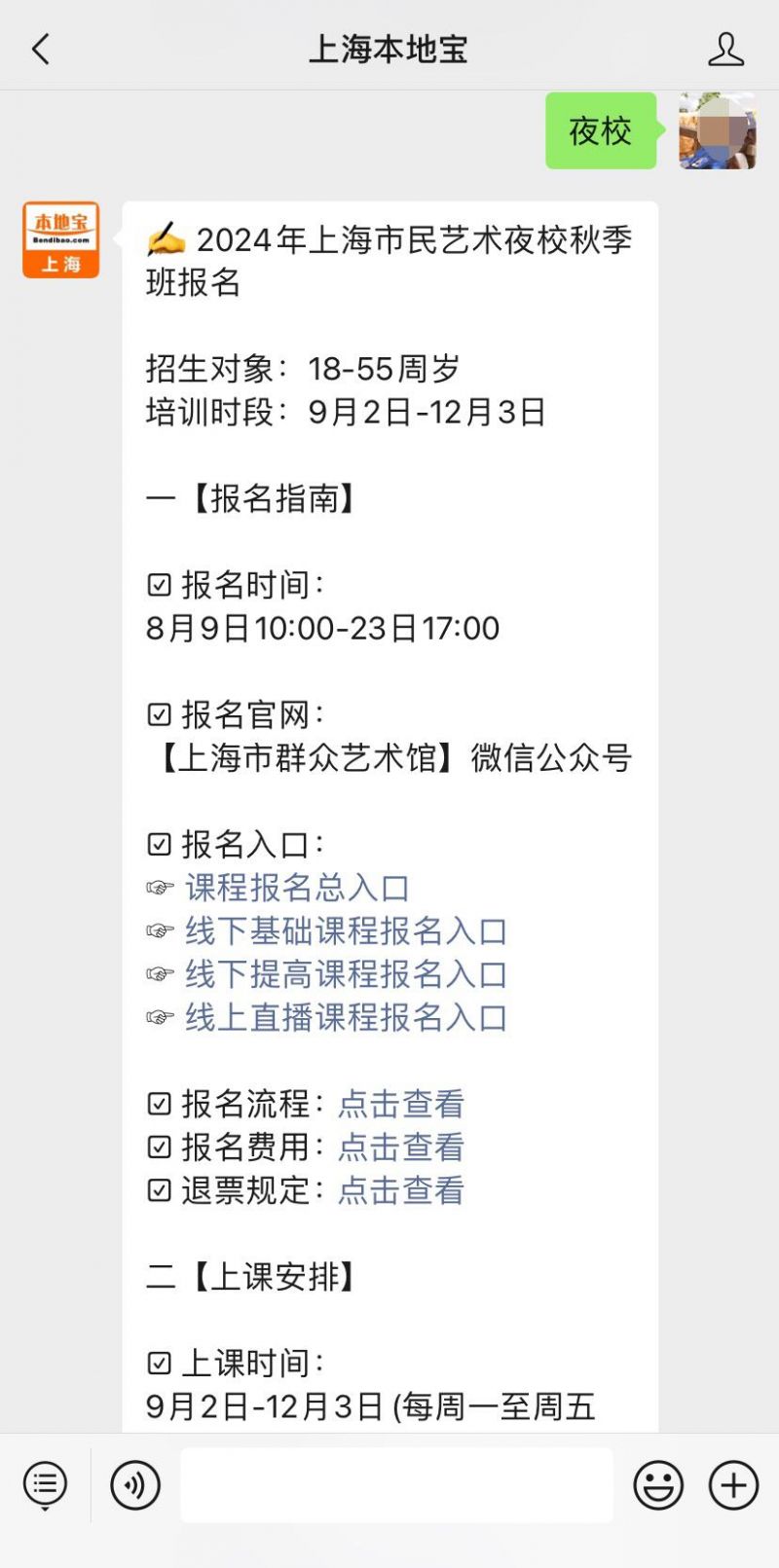View 报名费用 via 点击查看

tap(401, 1147)
